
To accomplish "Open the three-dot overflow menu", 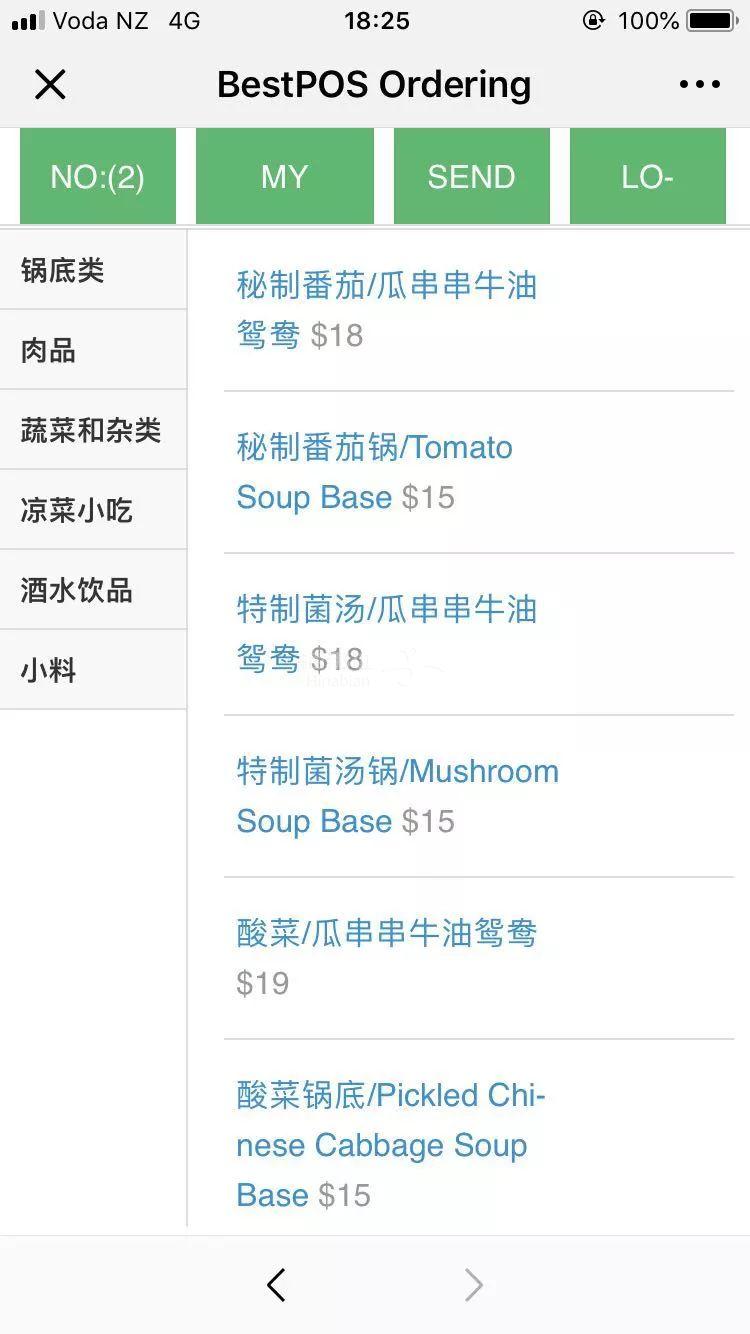I will coord(699,85).
